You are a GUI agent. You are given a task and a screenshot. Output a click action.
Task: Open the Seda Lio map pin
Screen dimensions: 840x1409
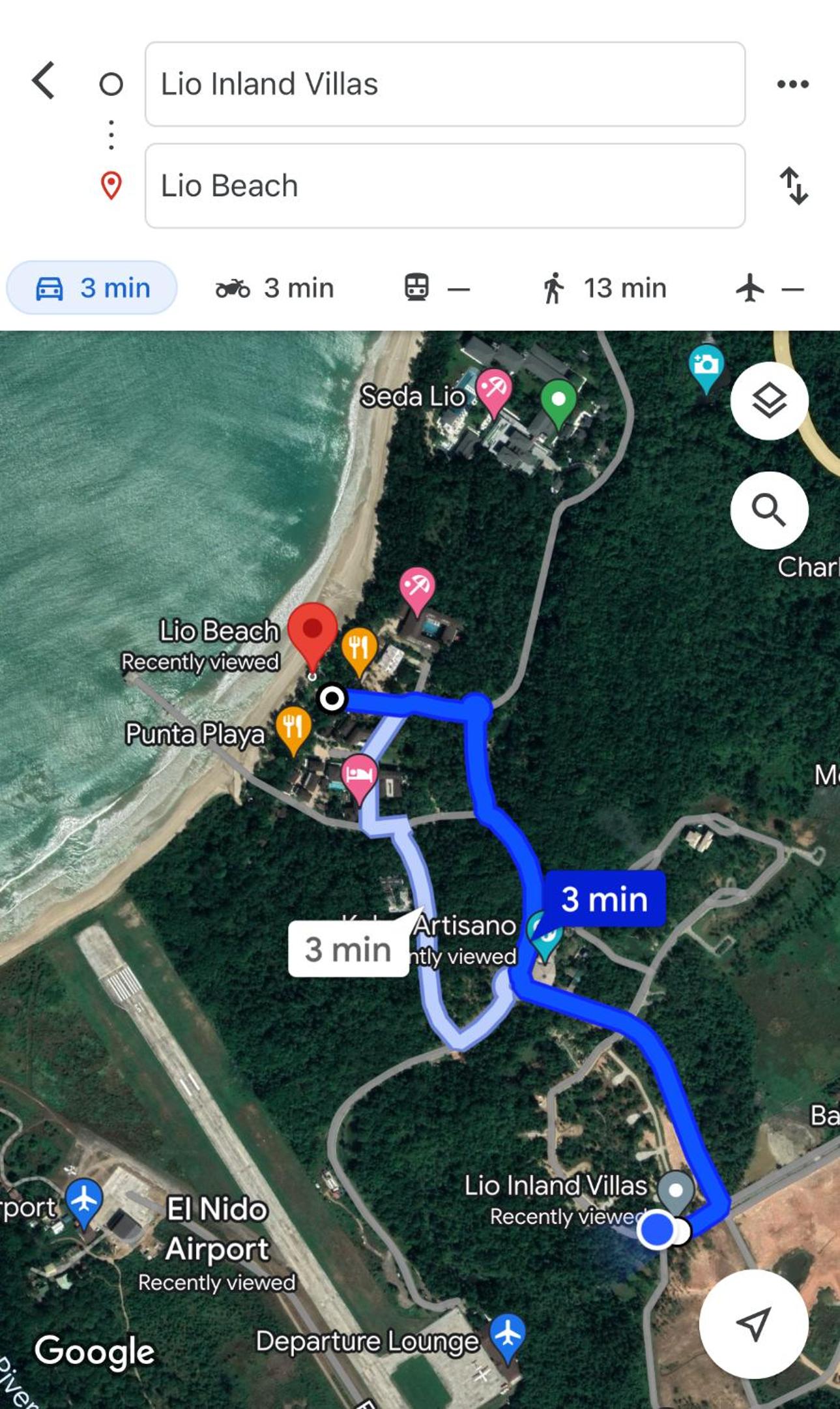pos(493,391)
